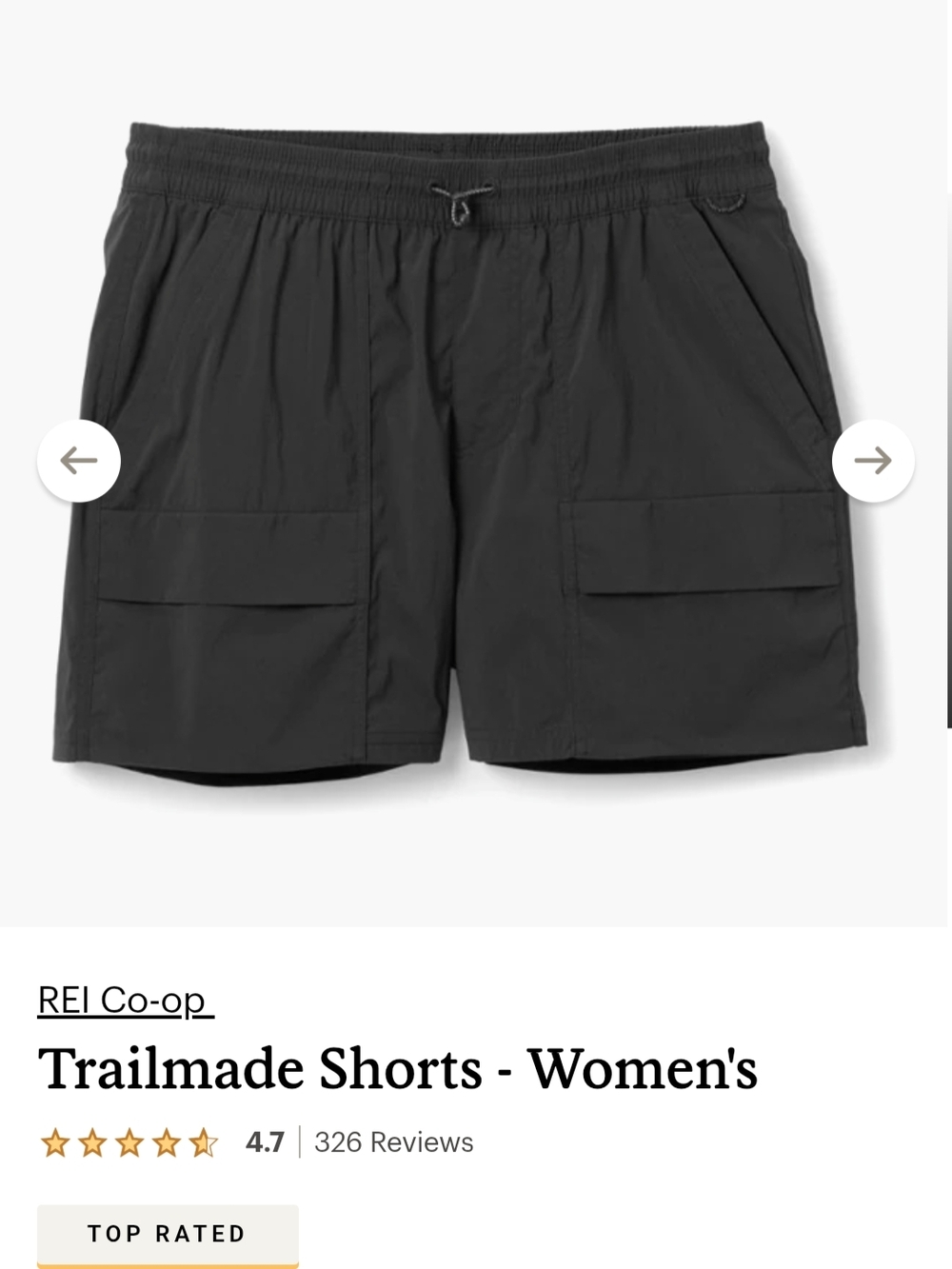Image resolution: width=952 pixels, height=1269 pixels.
Task: View the 326 Reviews
Action: [393, 1141]
